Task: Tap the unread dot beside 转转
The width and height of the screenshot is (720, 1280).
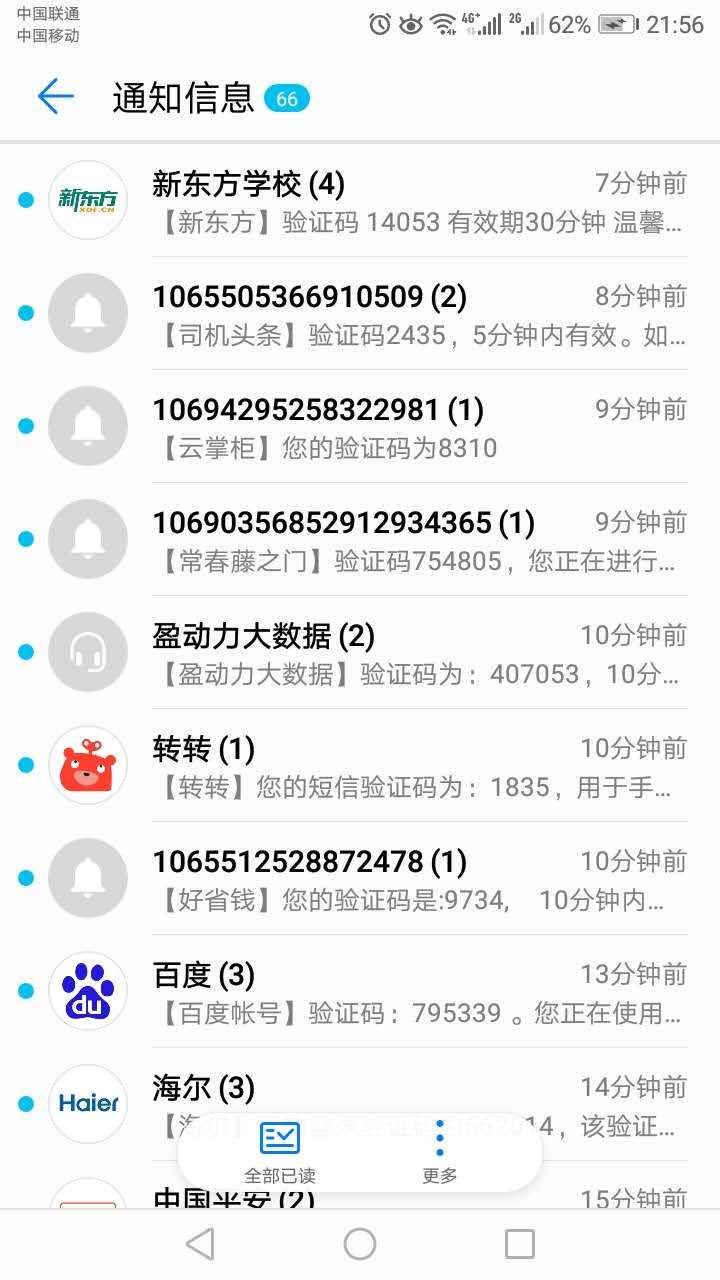Action: pos(24,764)
